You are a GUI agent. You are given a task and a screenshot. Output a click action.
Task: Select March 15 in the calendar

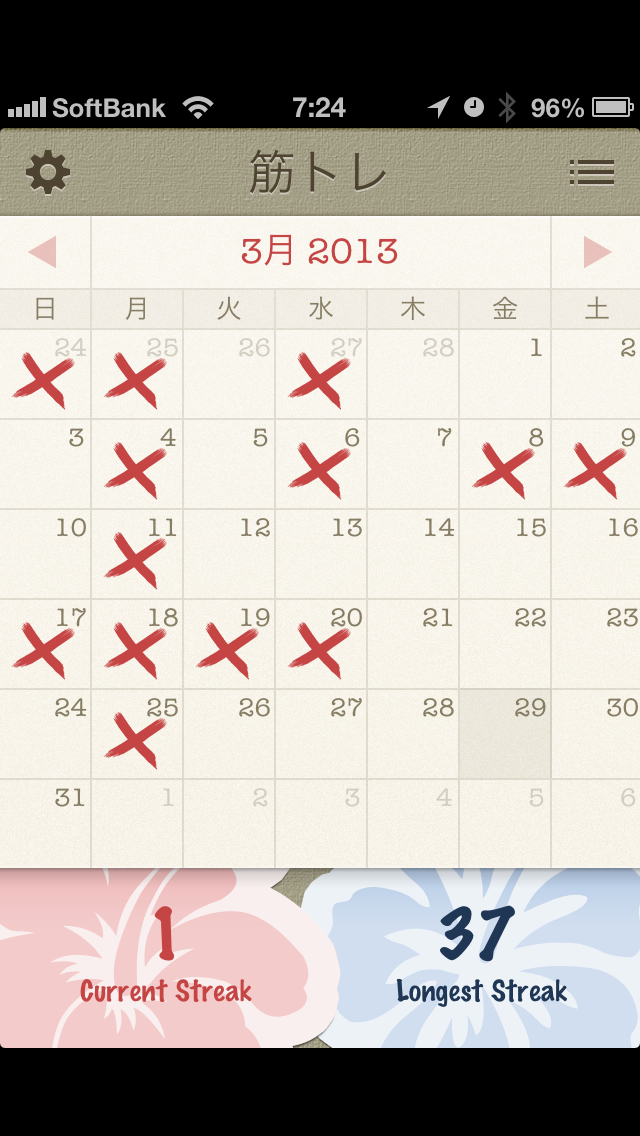point(505,554)
